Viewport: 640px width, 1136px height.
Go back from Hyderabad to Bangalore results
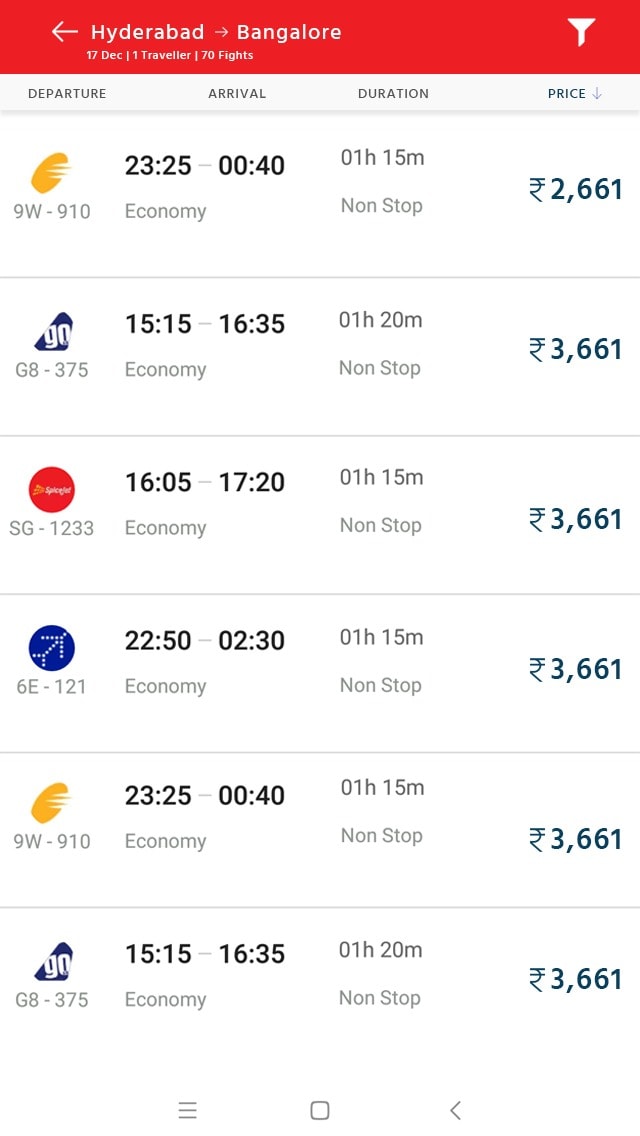pyautogui.click(x=65, y=31)
